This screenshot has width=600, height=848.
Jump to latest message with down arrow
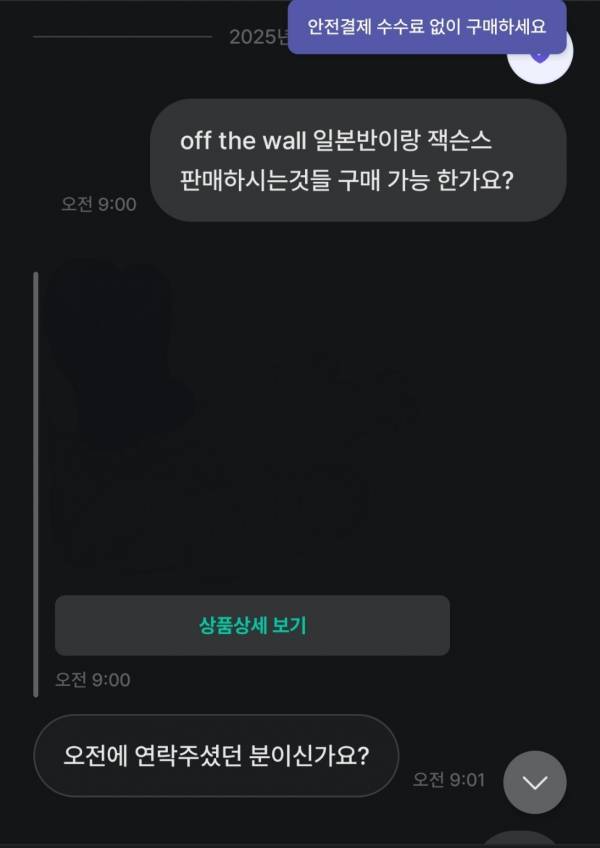click(x=535, y=782)
